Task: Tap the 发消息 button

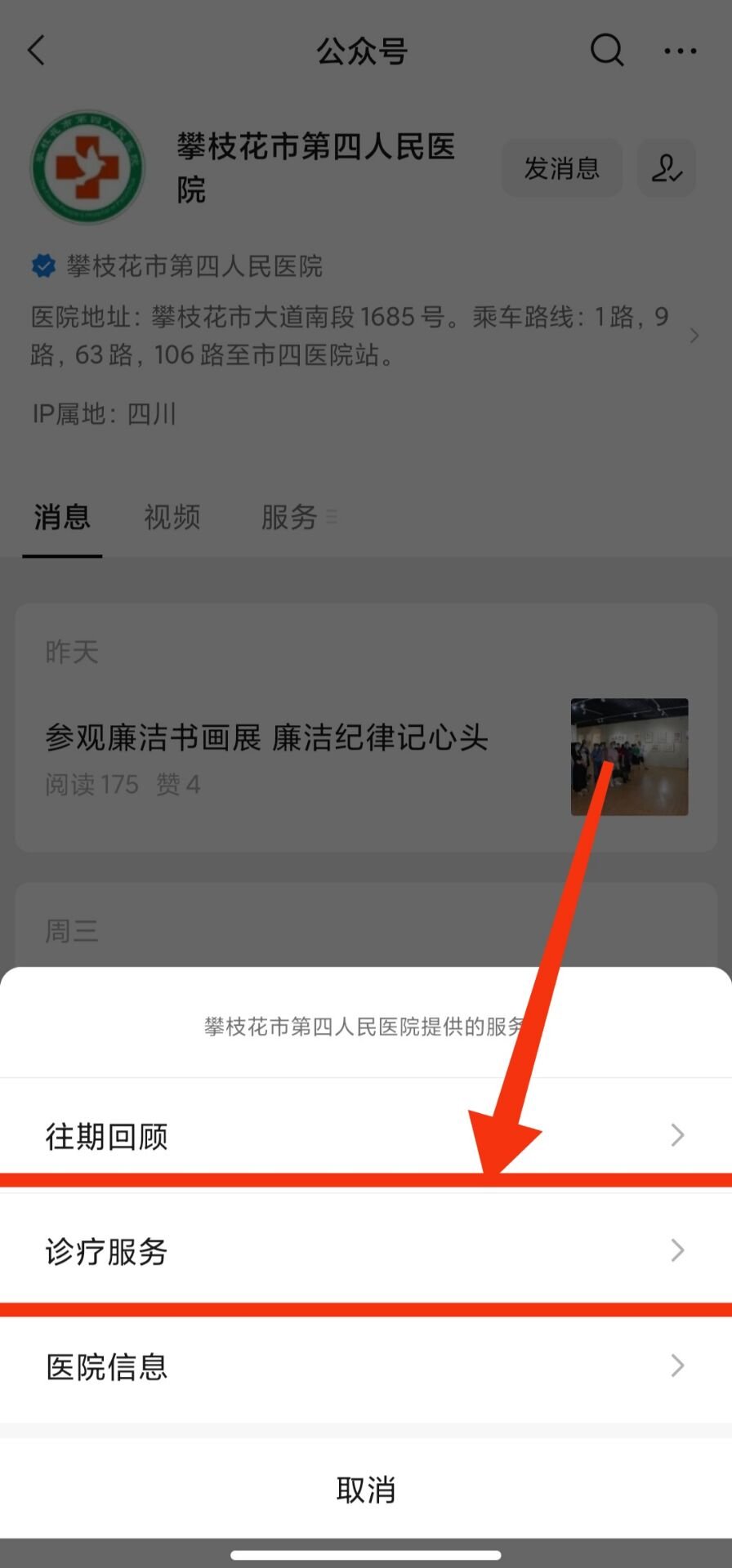Action: [x=561, y=168]
